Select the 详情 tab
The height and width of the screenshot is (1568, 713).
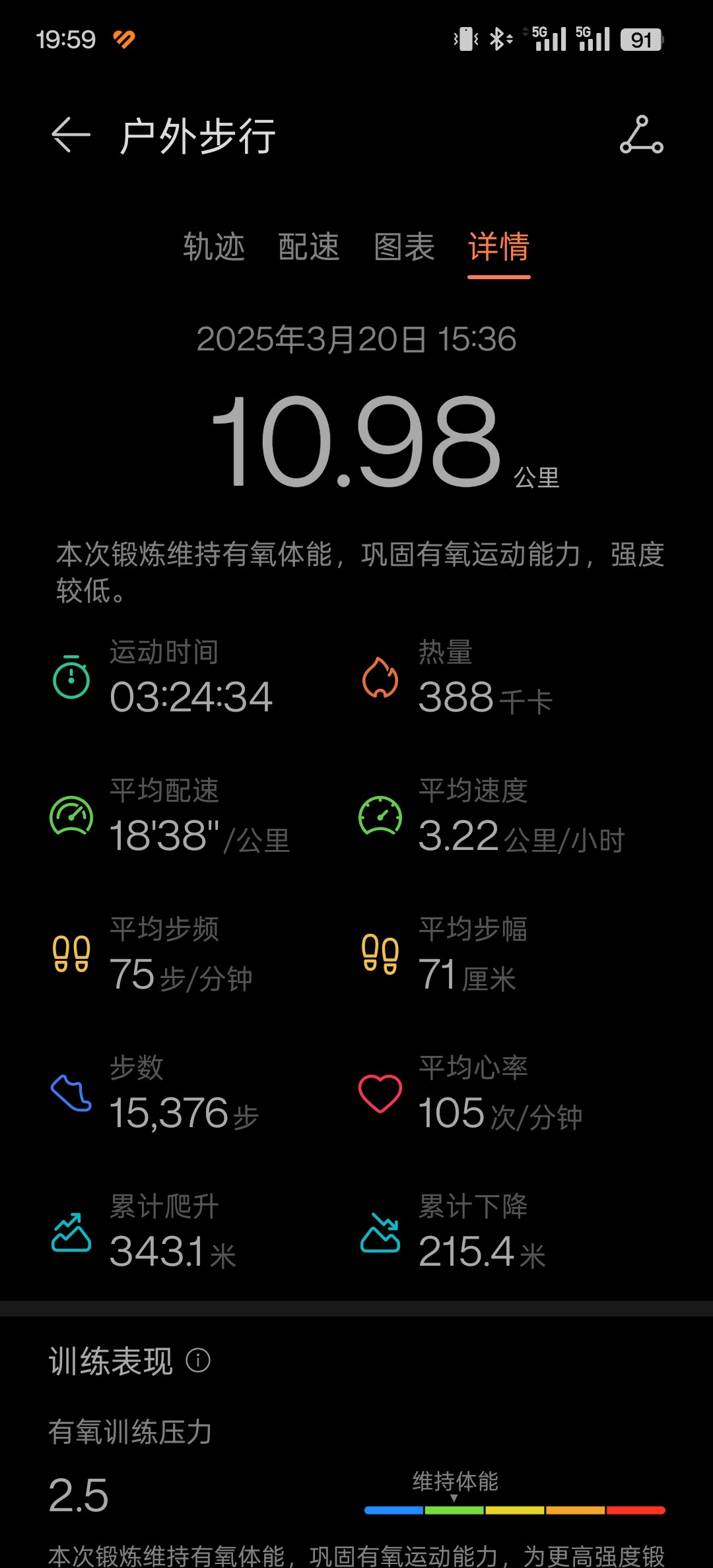pos(499,247)
